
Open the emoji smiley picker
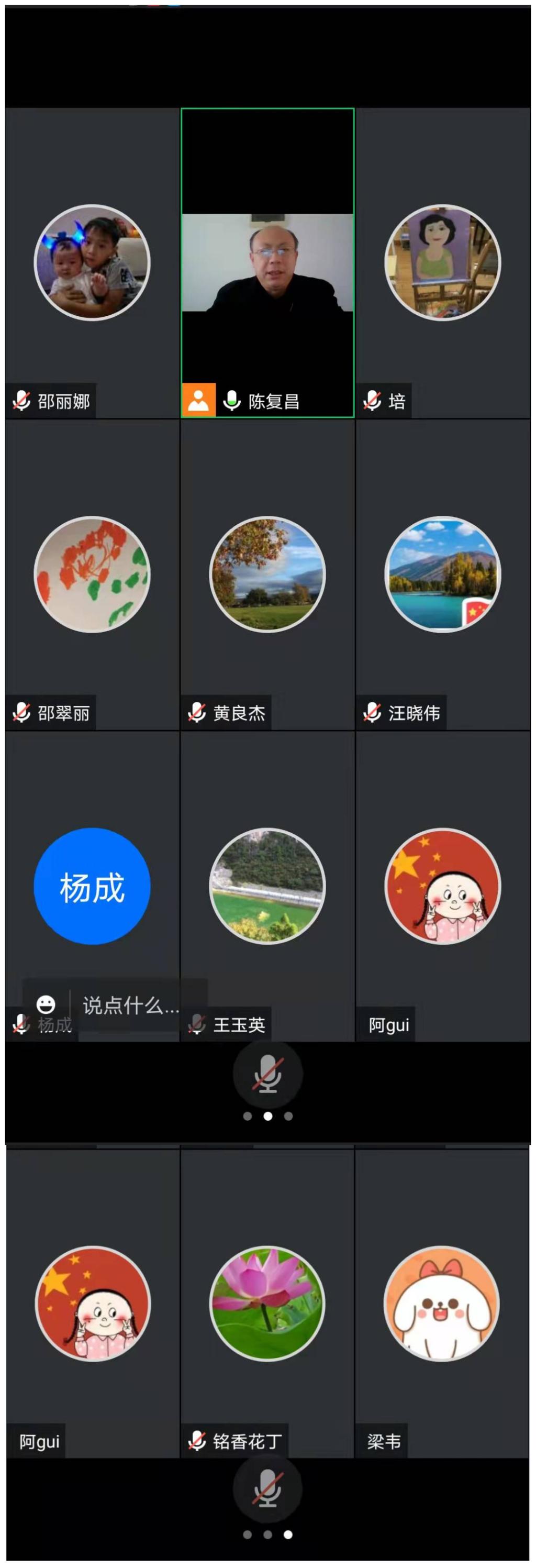46,1004
